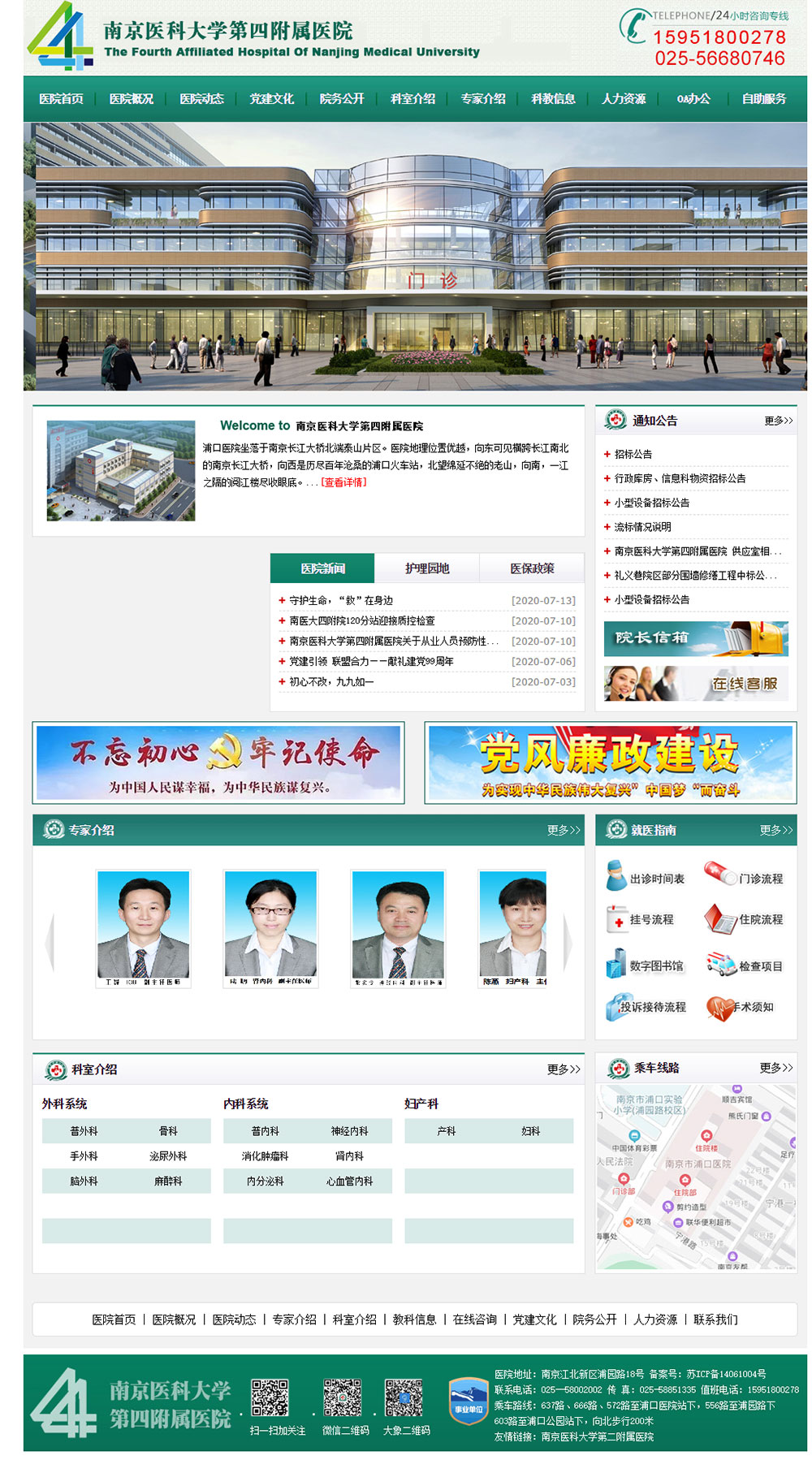Open 自助服务 in the top navigation

click(x=763, y=99)
